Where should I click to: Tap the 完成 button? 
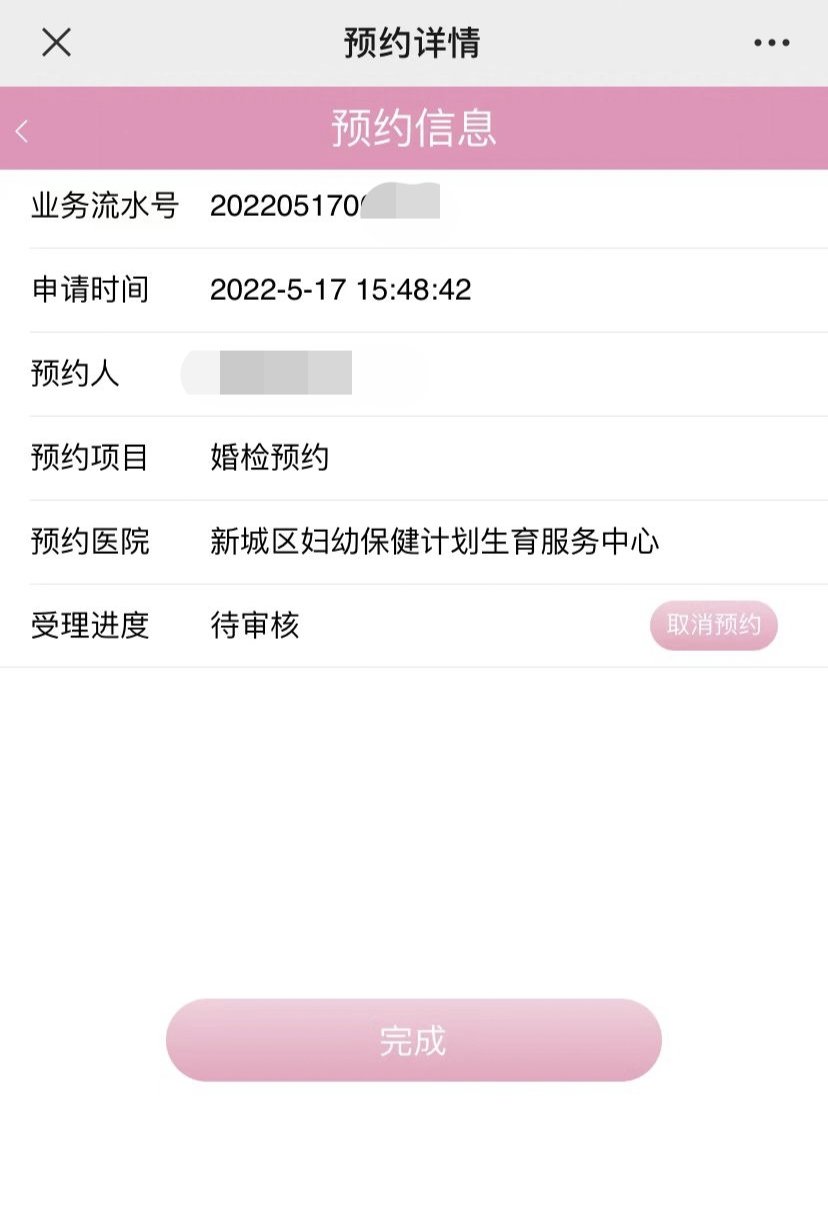coord(413,1040)
